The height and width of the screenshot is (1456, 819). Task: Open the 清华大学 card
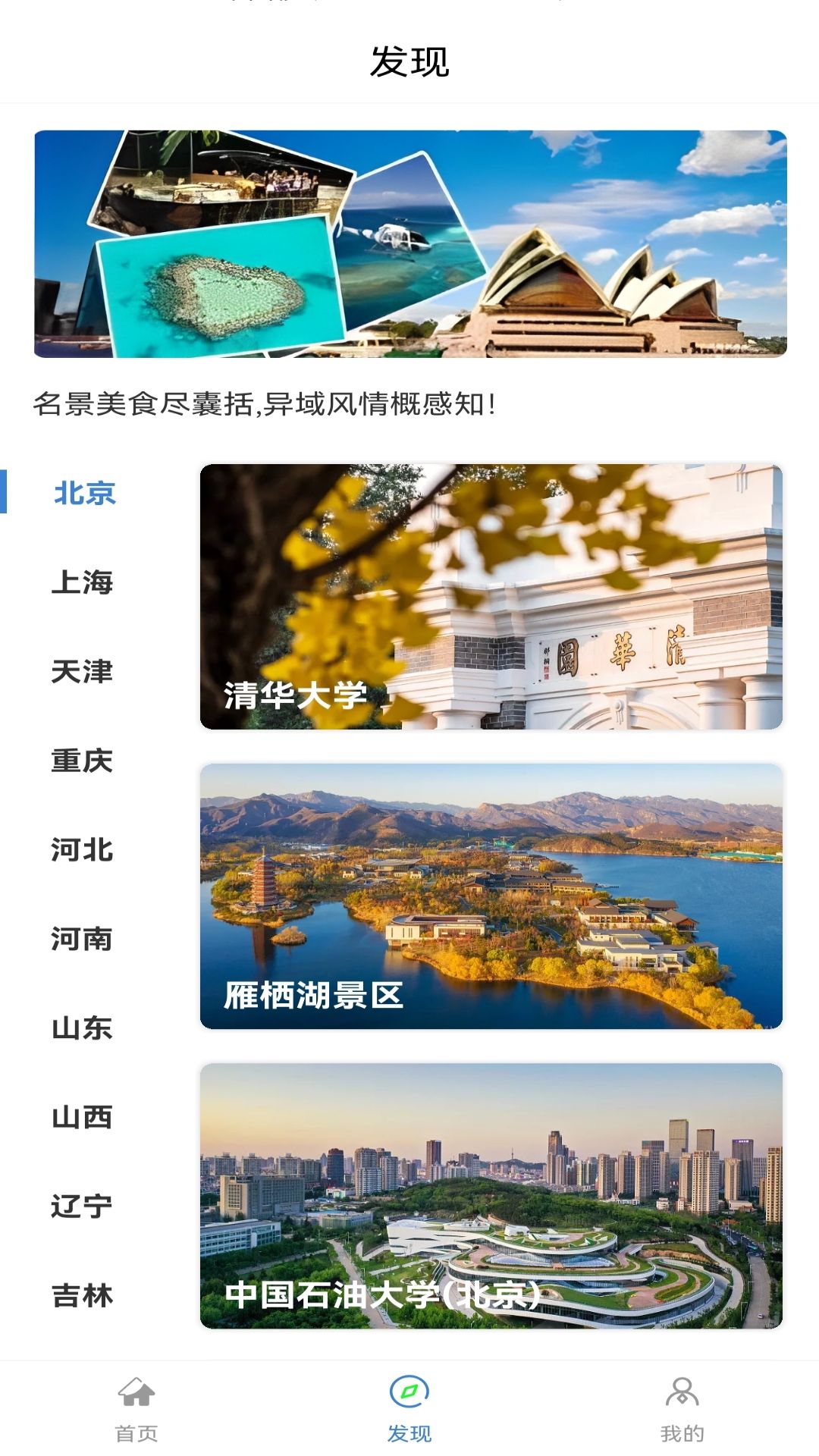(491, 597)
